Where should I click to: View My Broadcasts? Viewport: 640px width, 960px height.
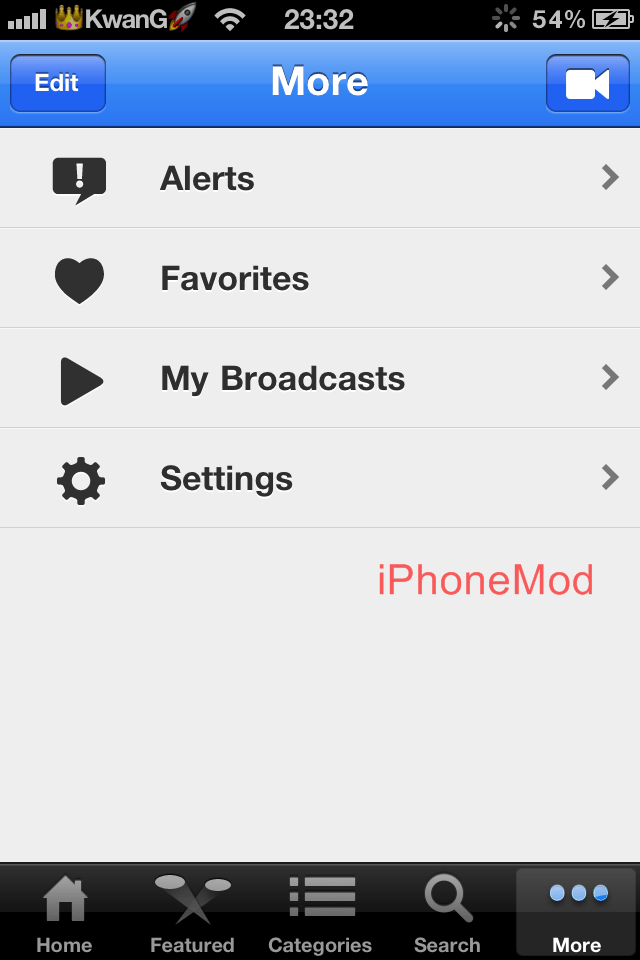(320, 378)
